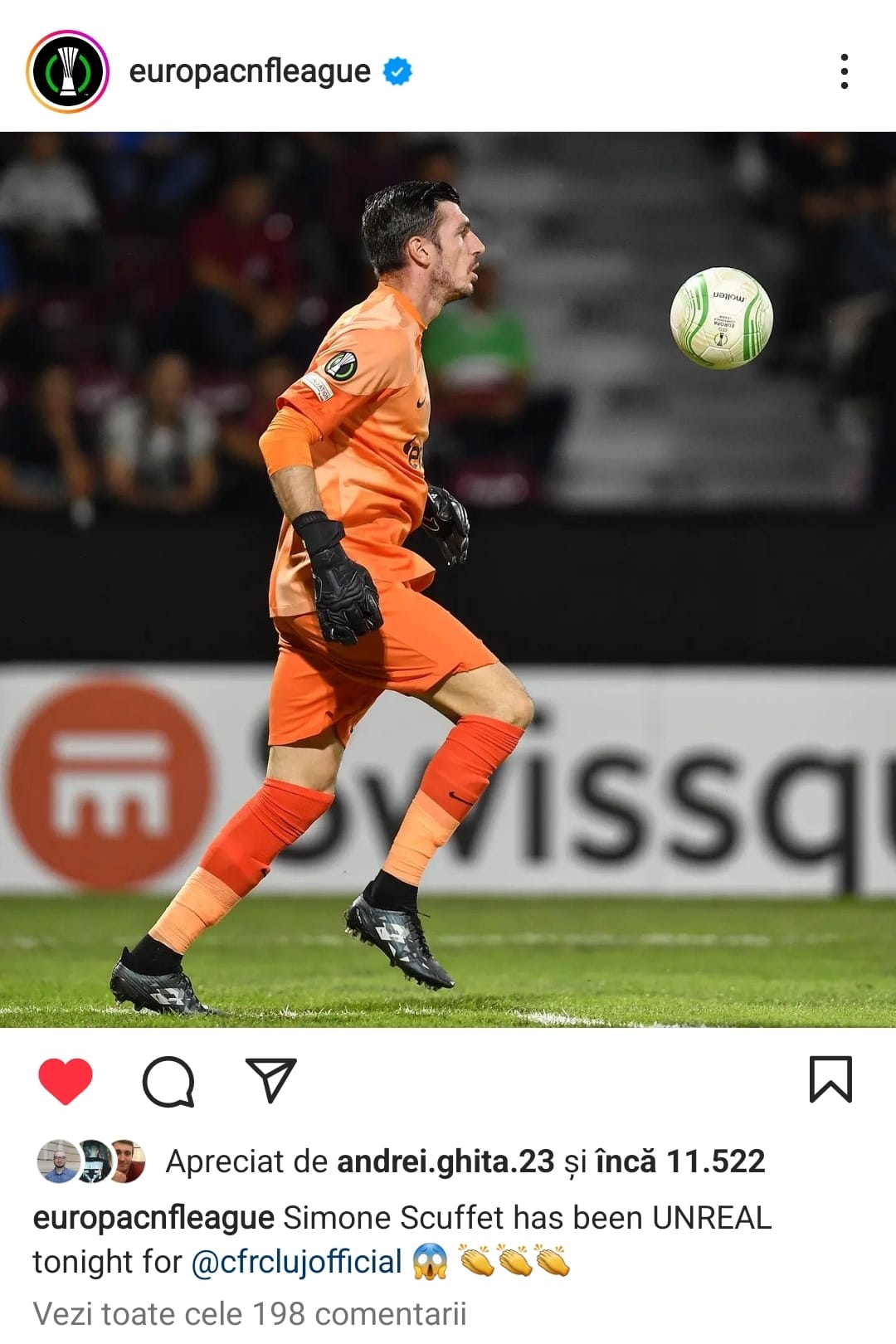Screen dimensions: 896x1344
Task: Open the comment bubble icon
Action: pyautogui.click(x=168, y=1081)
